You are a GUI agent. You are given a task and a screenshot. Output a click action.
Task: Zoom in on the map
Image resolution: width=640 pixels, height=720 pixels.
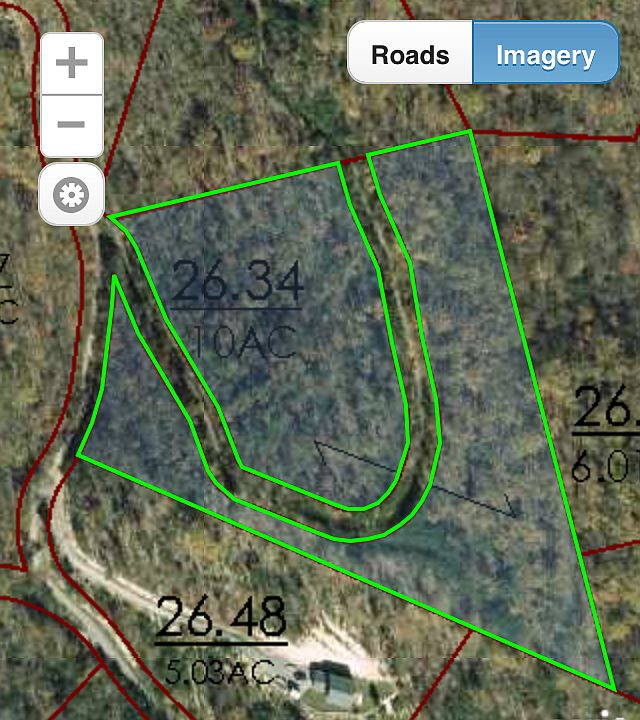71,64
